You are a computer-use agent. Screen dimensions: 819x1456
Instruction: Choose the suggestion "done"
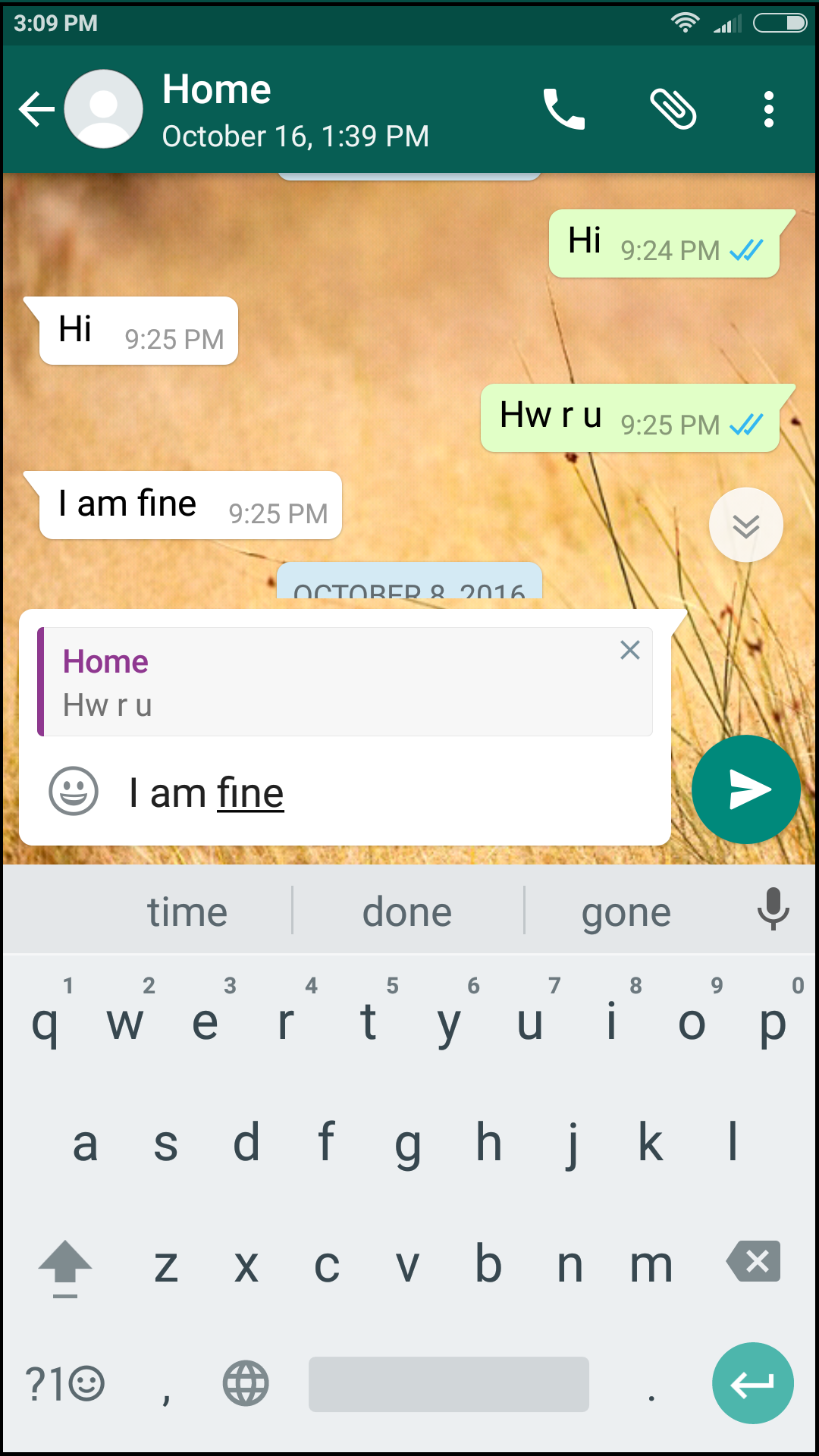[407, 911]
